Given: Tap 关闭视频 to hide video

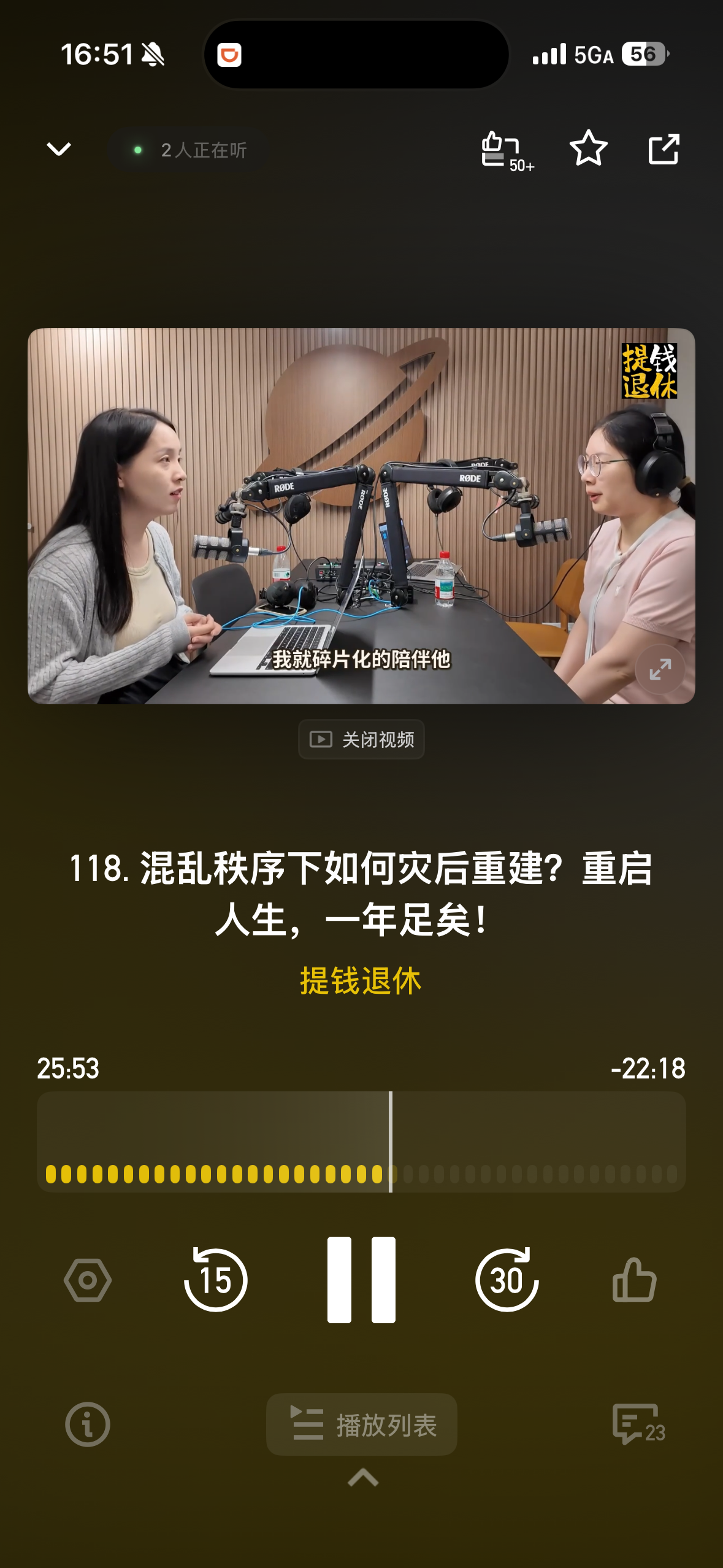Looking at the screenshot, I should (361, 739).
